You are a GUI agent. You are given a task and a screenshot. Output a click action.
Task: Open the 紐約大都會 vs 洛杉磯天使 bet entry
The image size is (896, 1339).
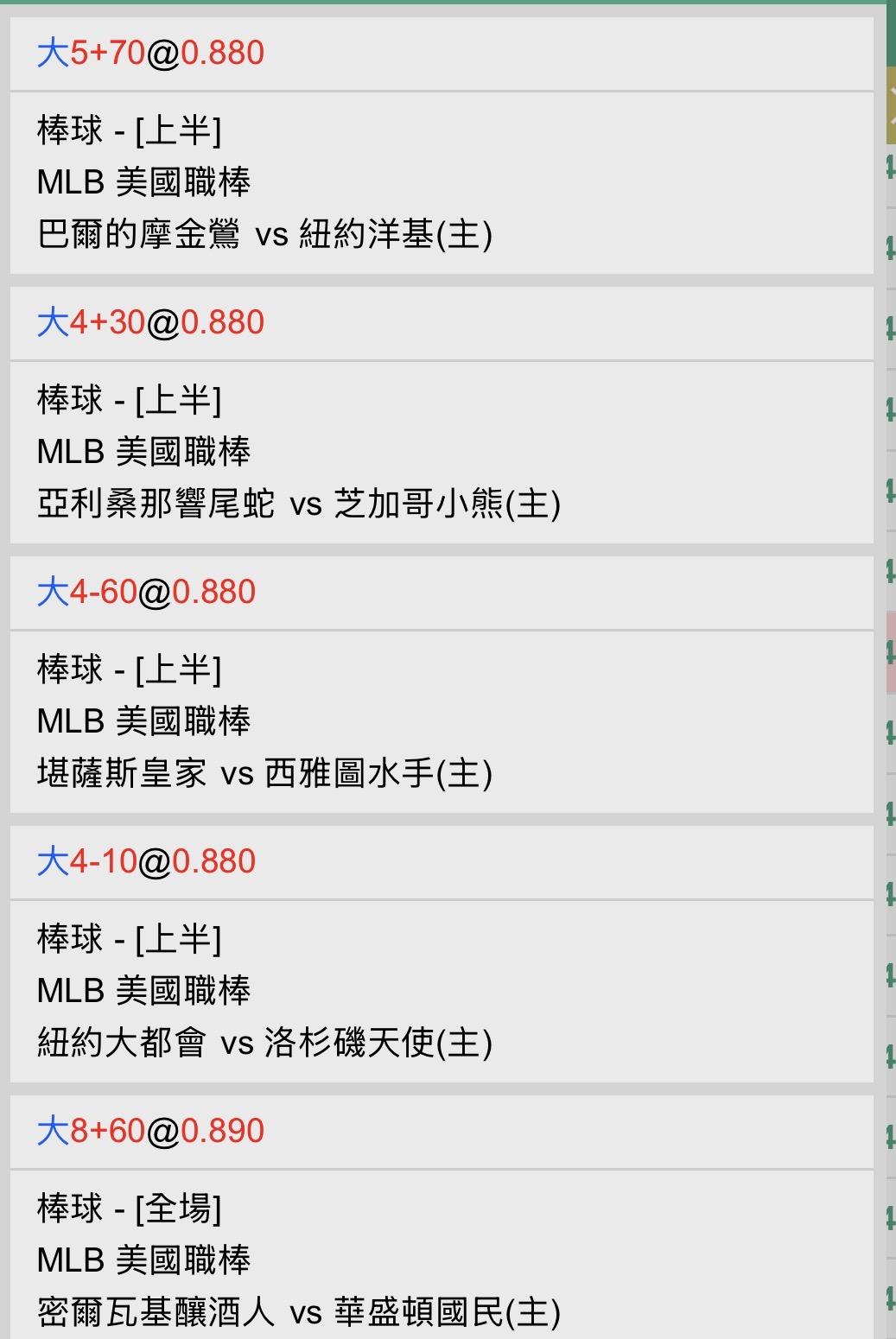(x=442, y=954)
